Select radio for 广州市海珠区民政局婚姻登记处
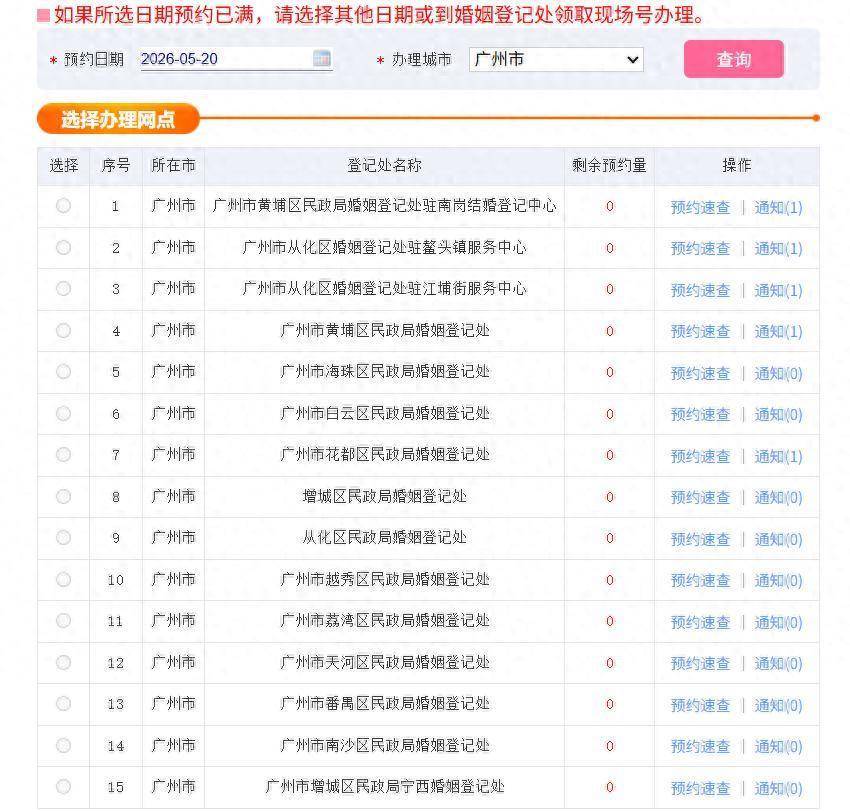The width and height of the screenshot is (850, 811). coord(63,371)
